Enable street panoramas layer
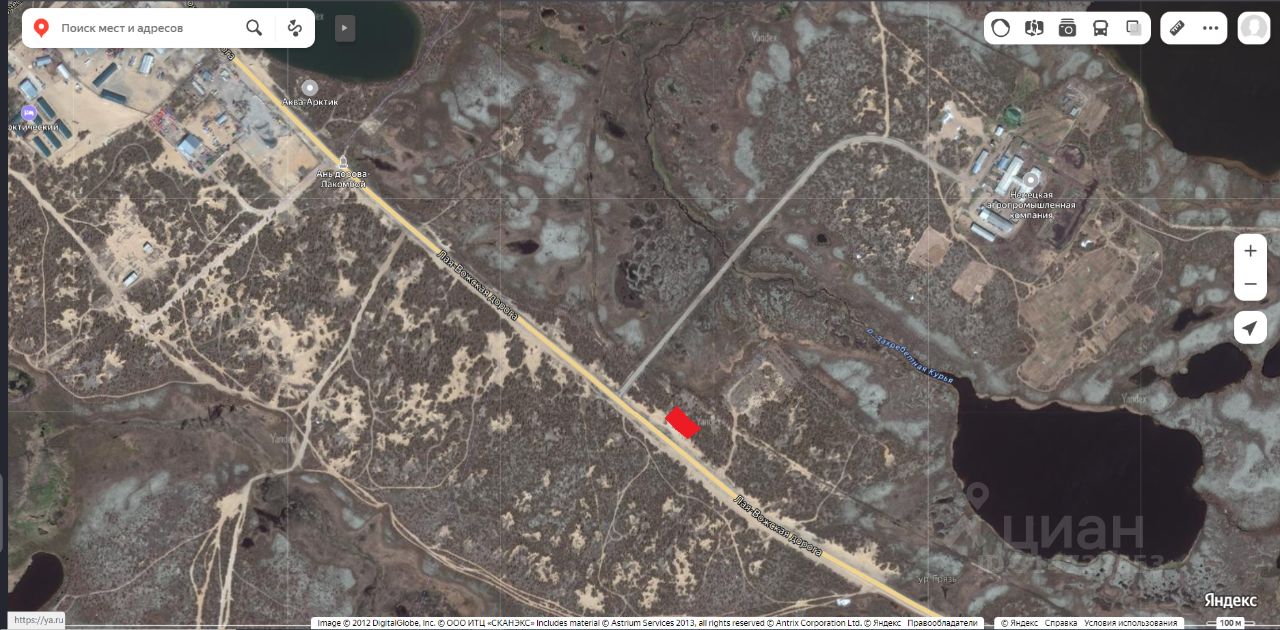 (x=1034, y=28)
